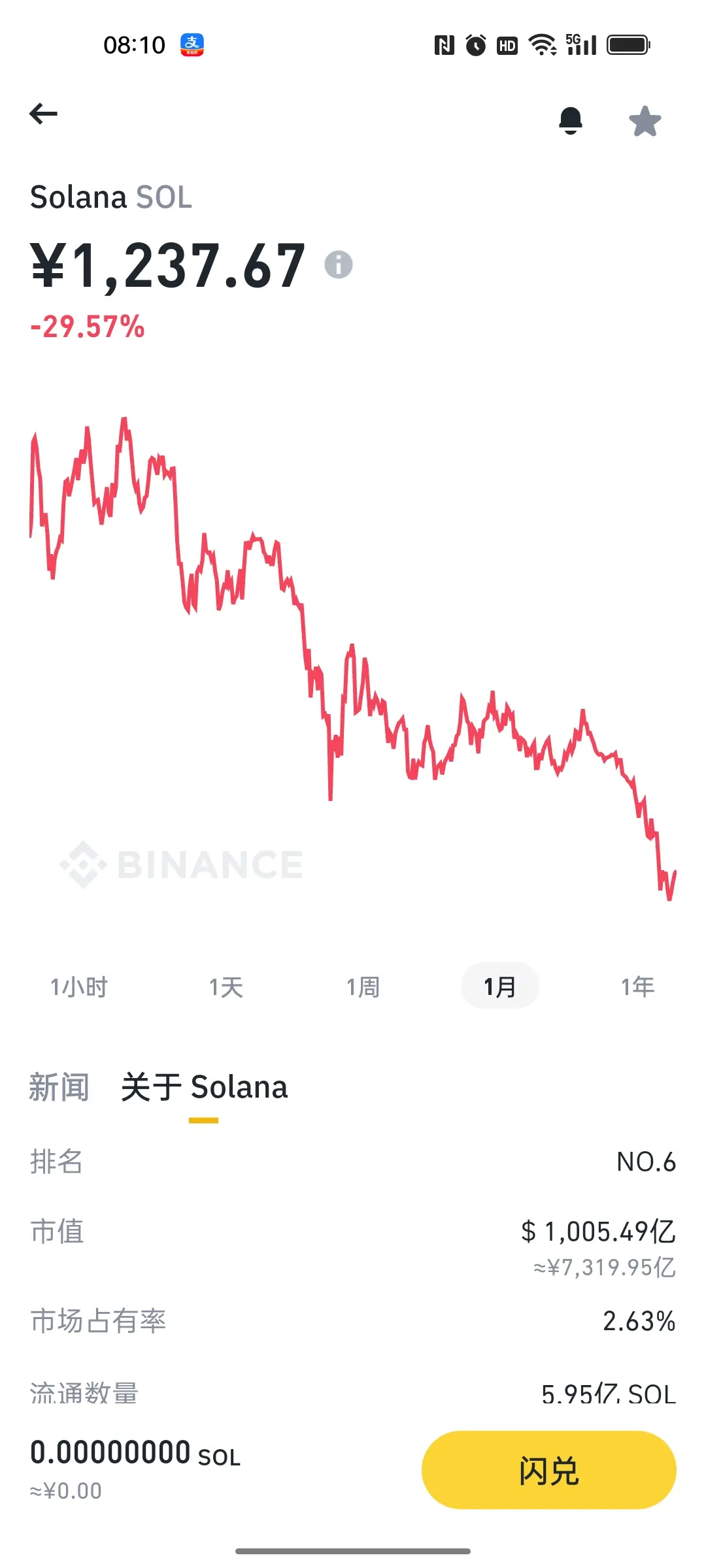The image size is (706, 1568).
Task: Open the price alert bell
Action: [571, 120]
